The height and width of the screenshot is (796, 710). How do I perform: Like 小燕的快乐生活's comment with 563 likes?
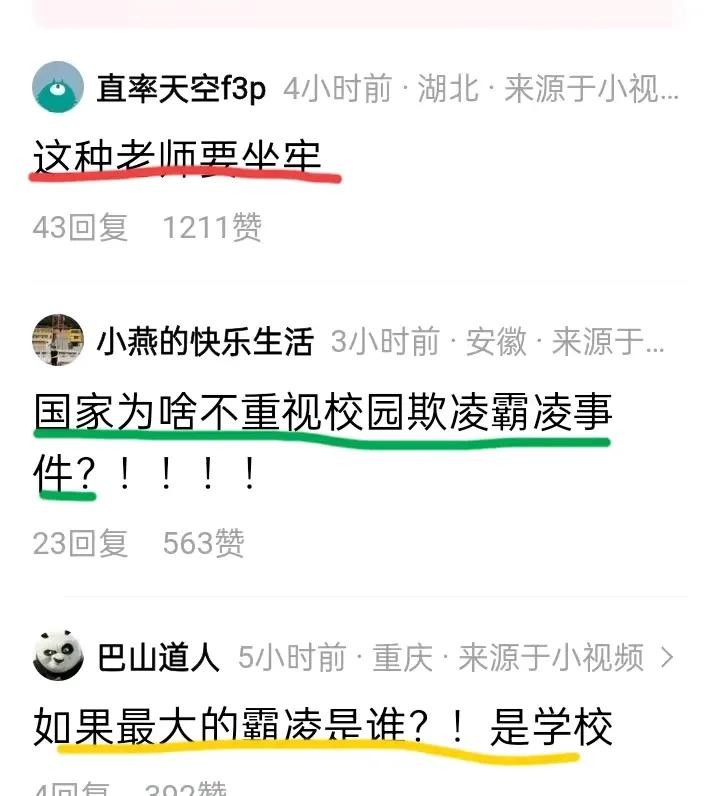coord(203,543)
